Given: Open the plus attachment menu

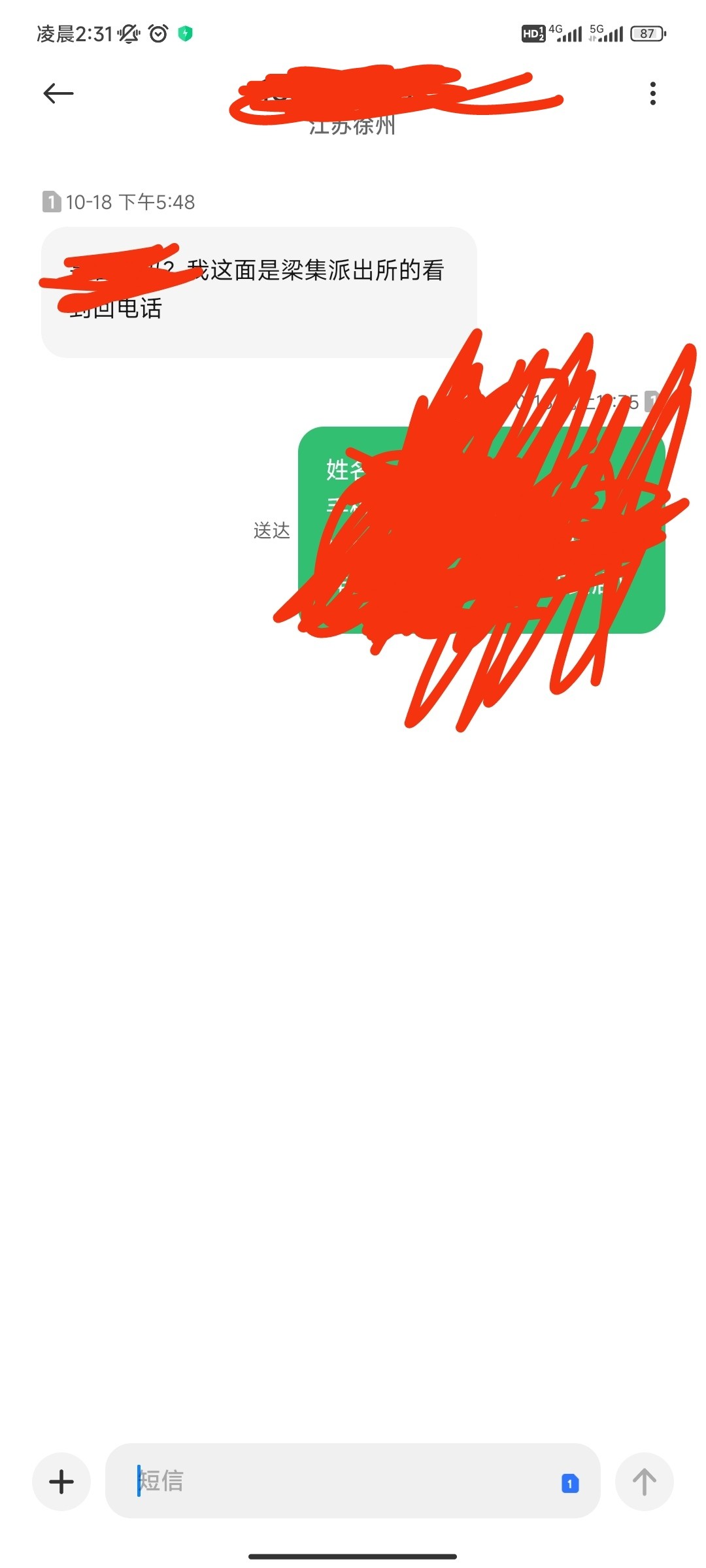Looking at the screenshot, I should (61, 1482).
